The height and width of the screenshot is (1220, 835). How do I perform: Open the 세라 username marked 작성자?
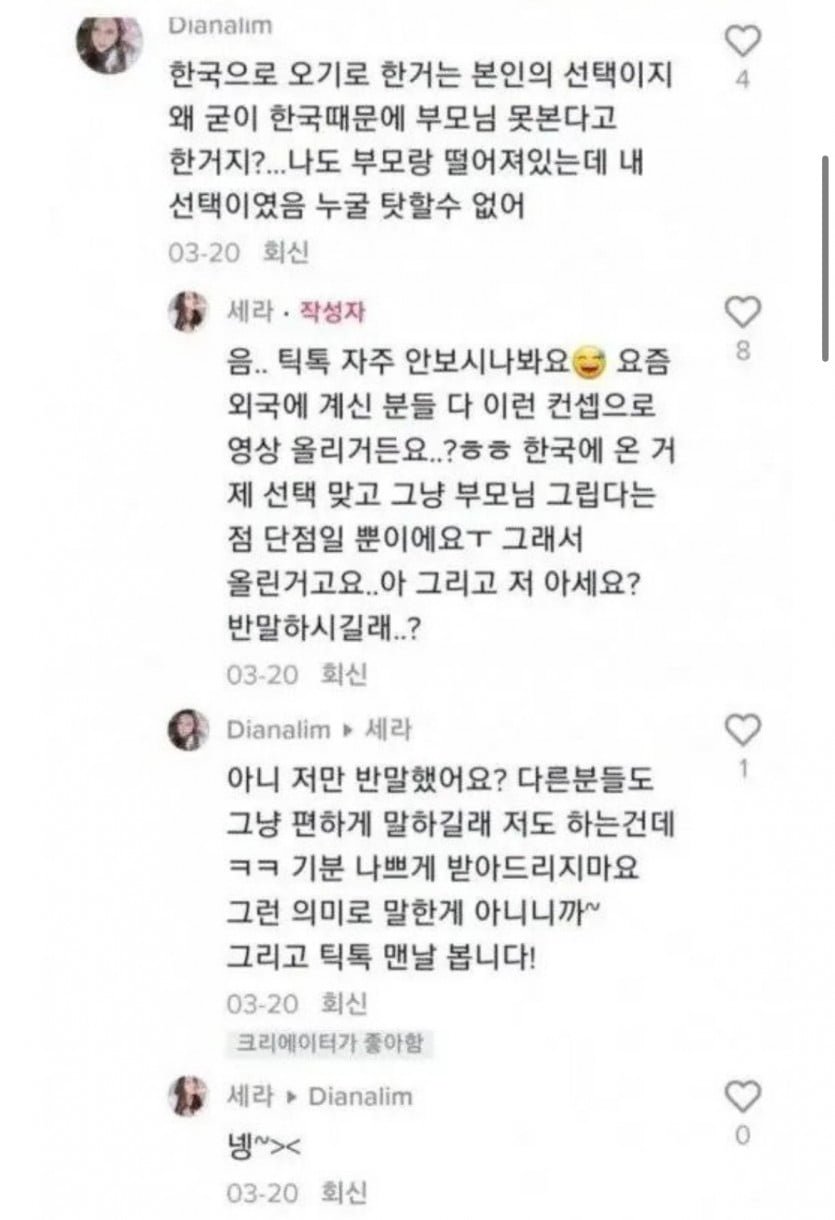[248, 311]
